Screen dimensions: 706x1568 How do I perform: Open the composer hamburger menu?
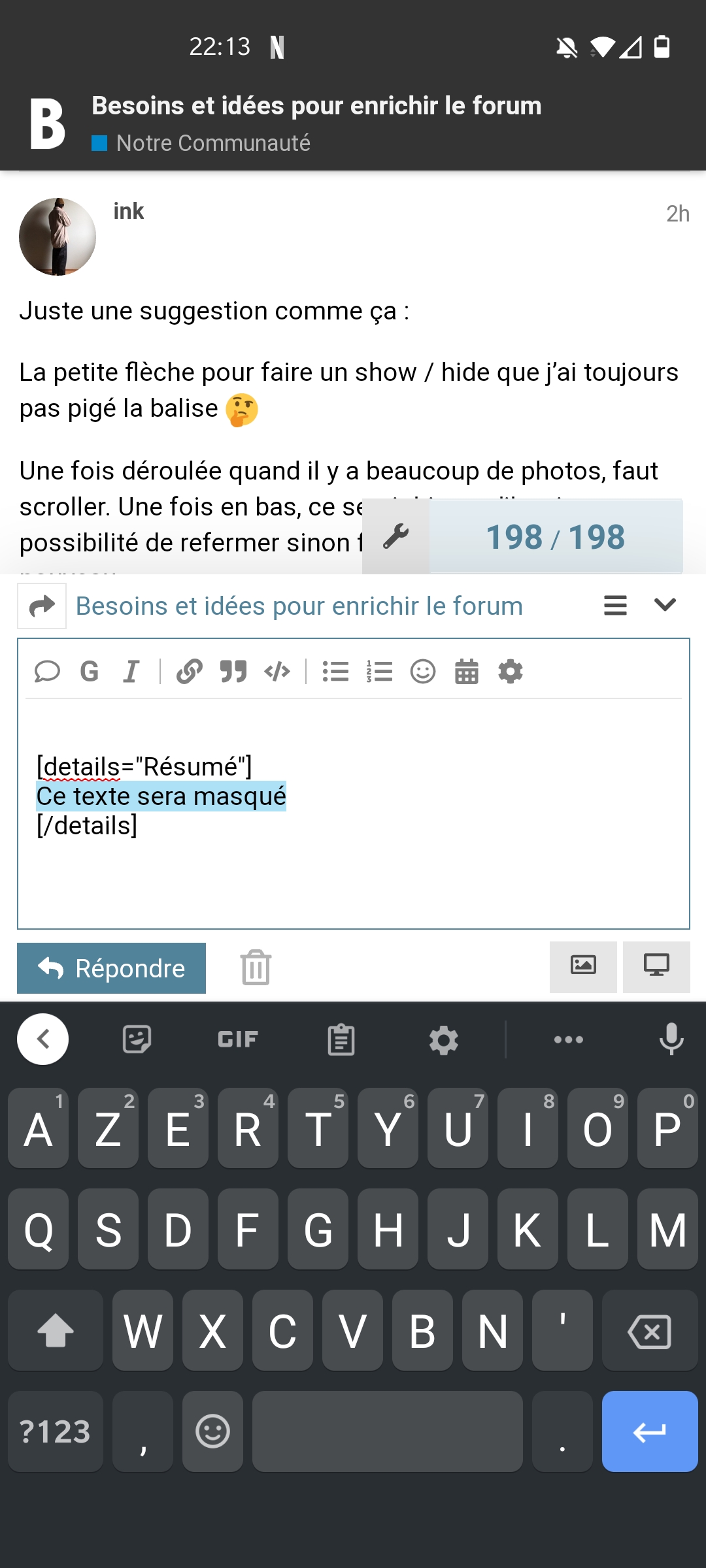click(615, 605)
